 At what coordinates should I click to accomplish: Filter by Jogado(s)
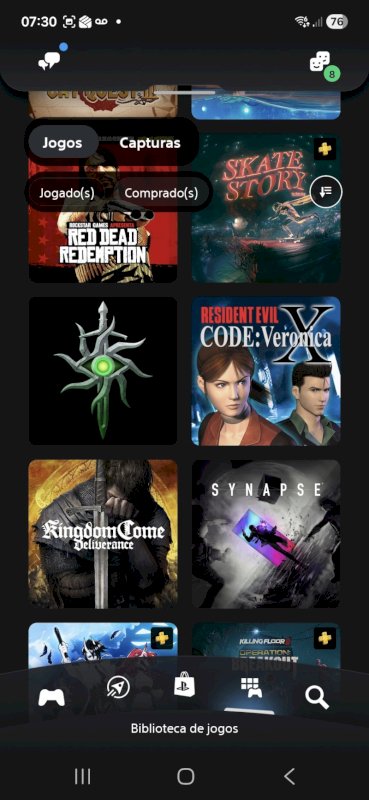point(66,193)
